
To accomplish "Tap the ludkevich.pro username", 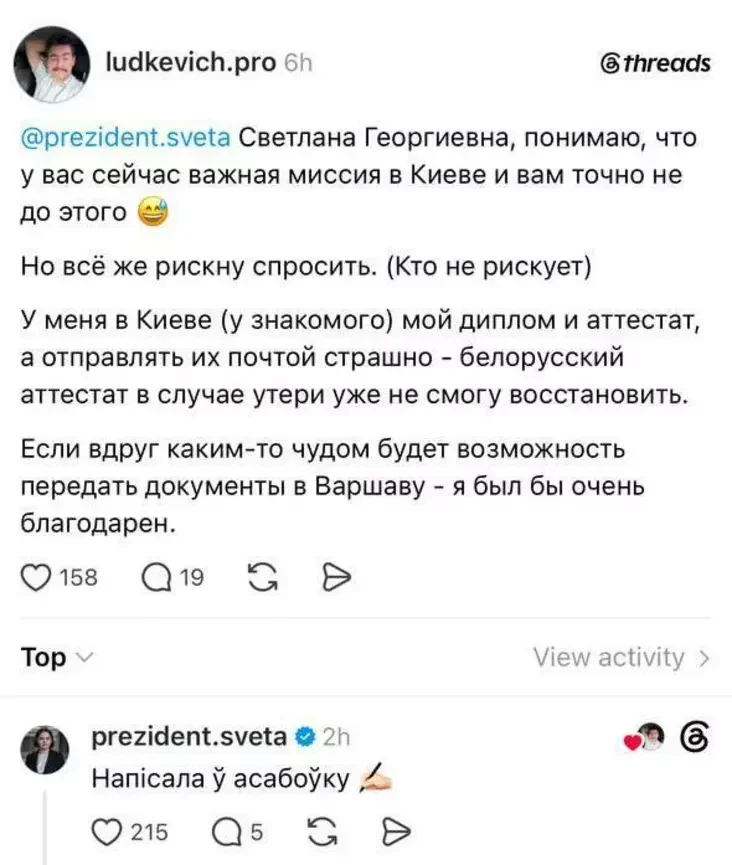I will tap(190, 63).
